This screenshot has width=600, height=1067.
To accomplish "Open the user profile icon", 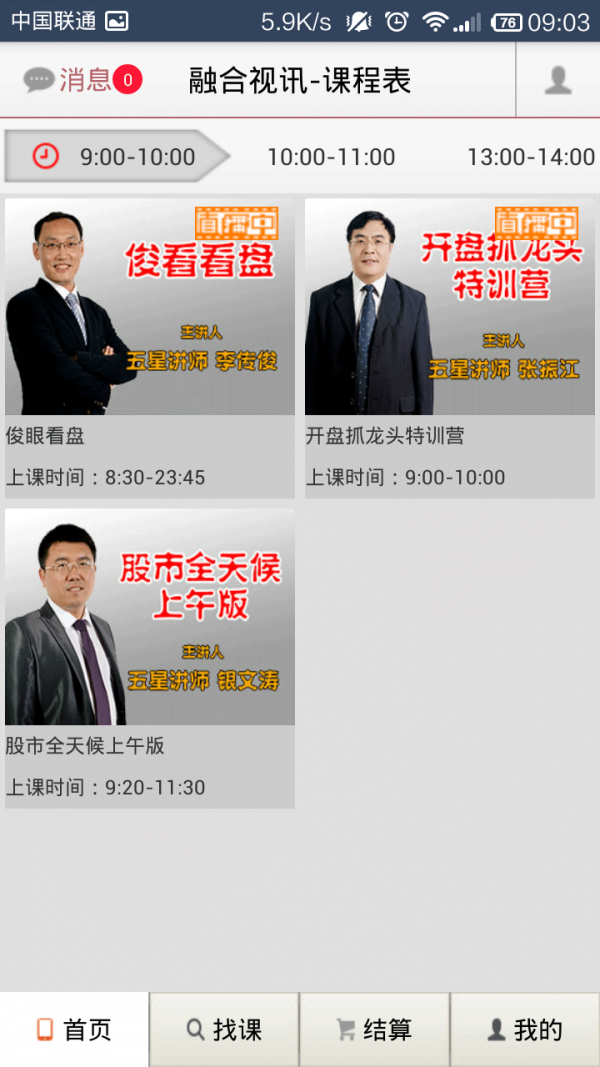I will (558, 80).
